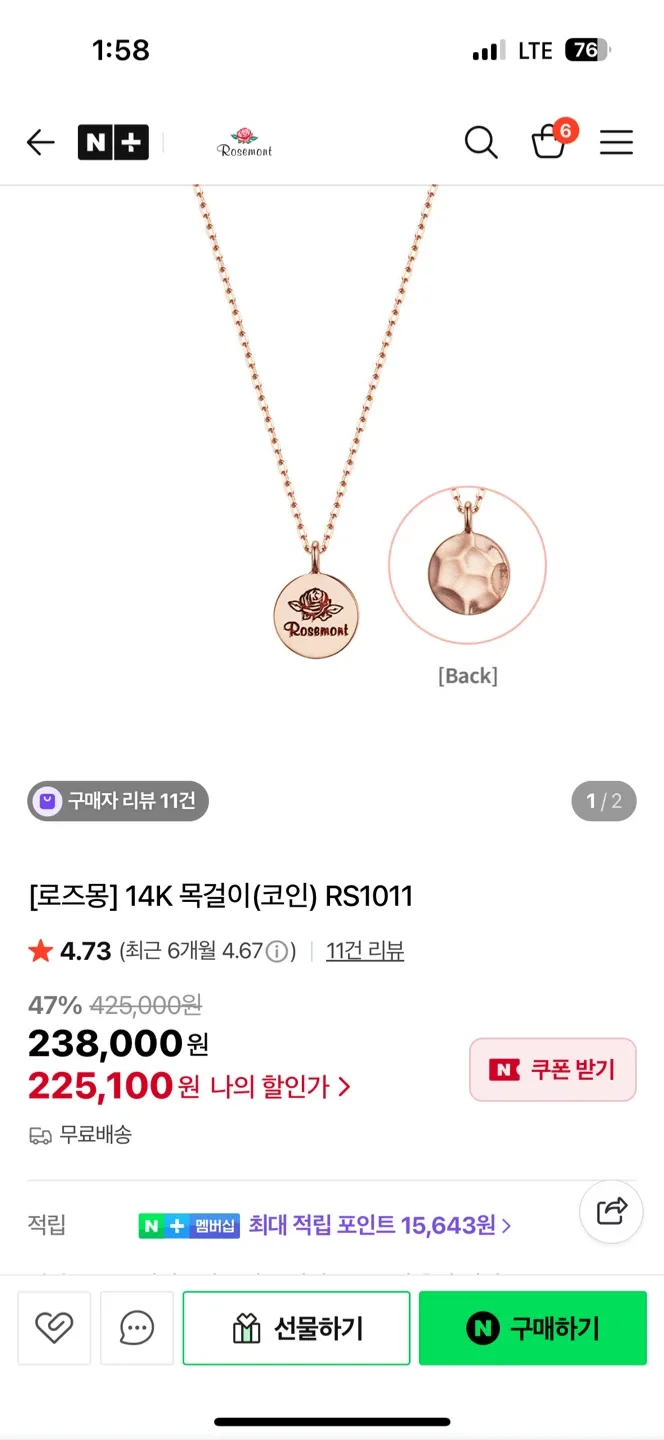Open the hamburger menu

click(x=616, y=143)
